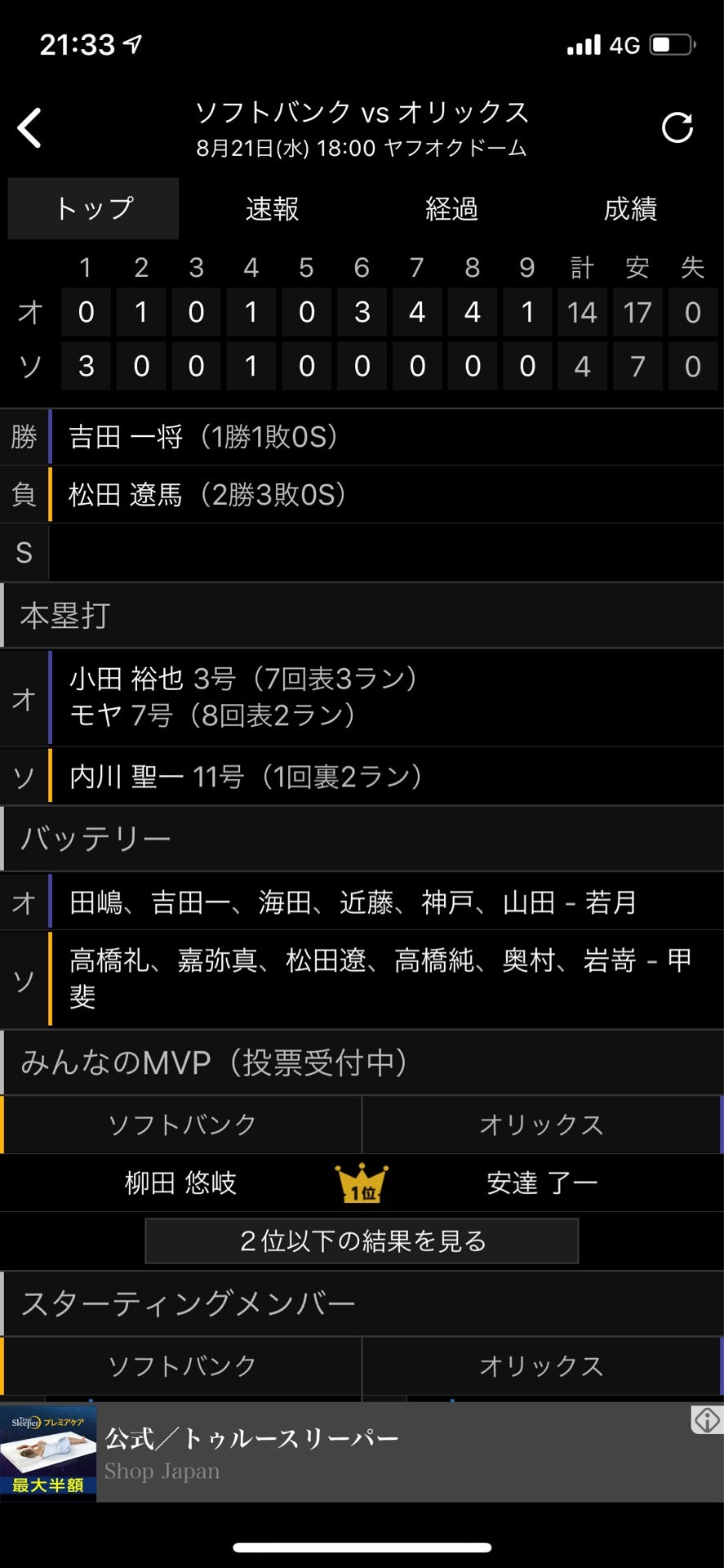This screenshot has width=724, height=1568.
Task: Select ソフトバンク under みんなのMVP
Action: click(182, 1125)
